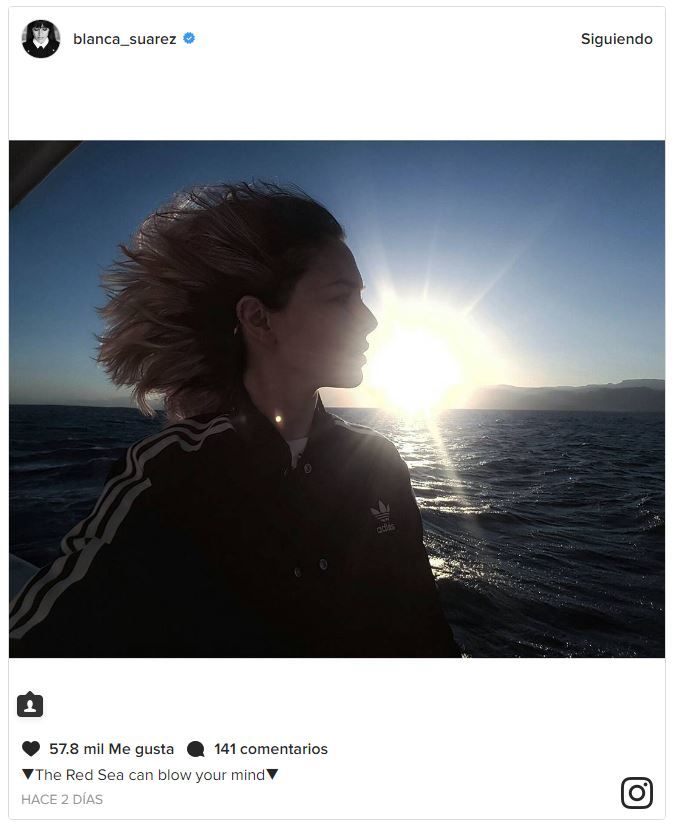Show tagged people icon below the photo
This screenshot has width=676, height=828.
tap(30, 704)
